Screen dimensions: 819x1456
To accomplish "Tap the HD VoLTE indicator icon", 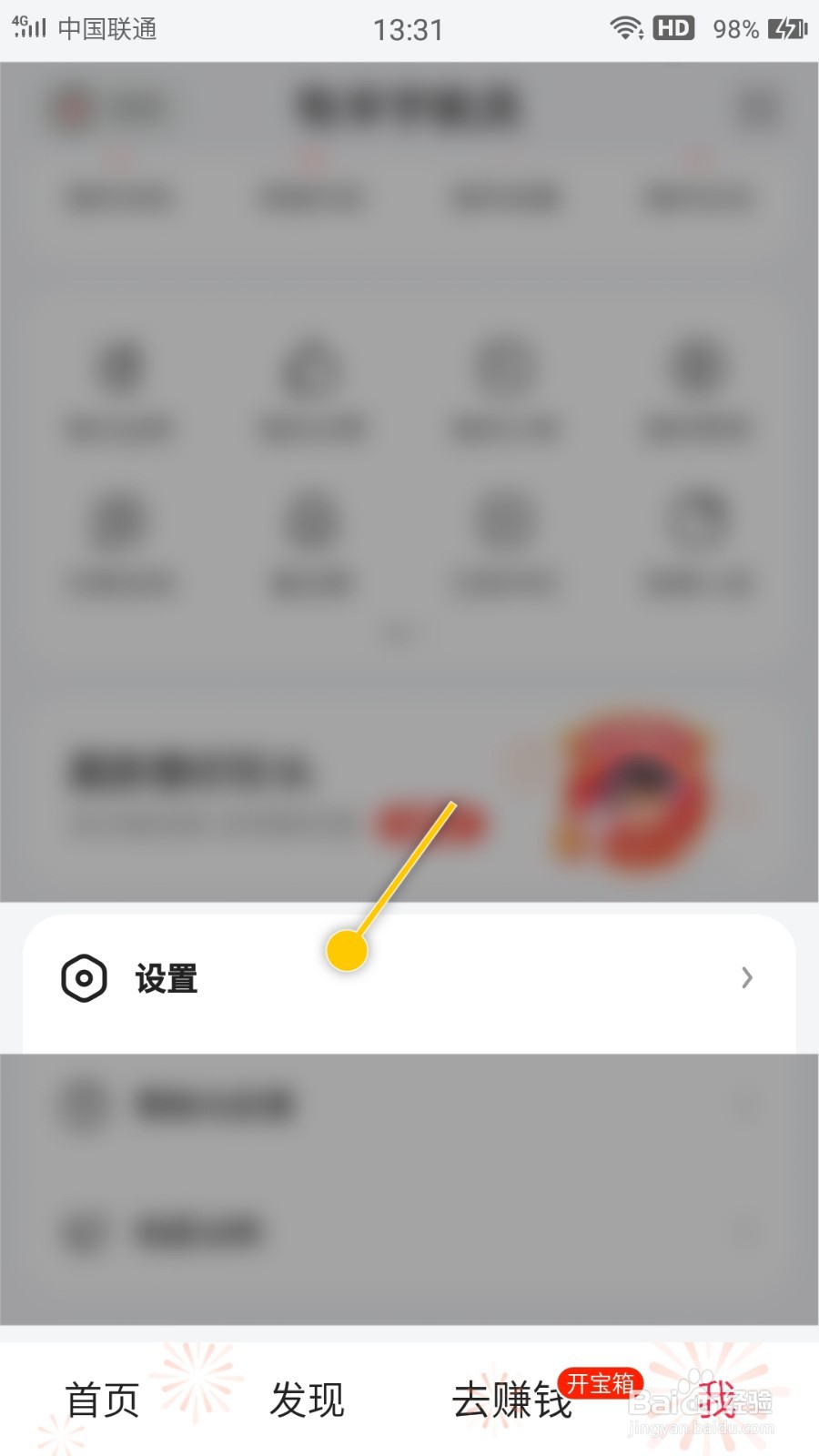I will pyautogui.click(x=672, y=28).
